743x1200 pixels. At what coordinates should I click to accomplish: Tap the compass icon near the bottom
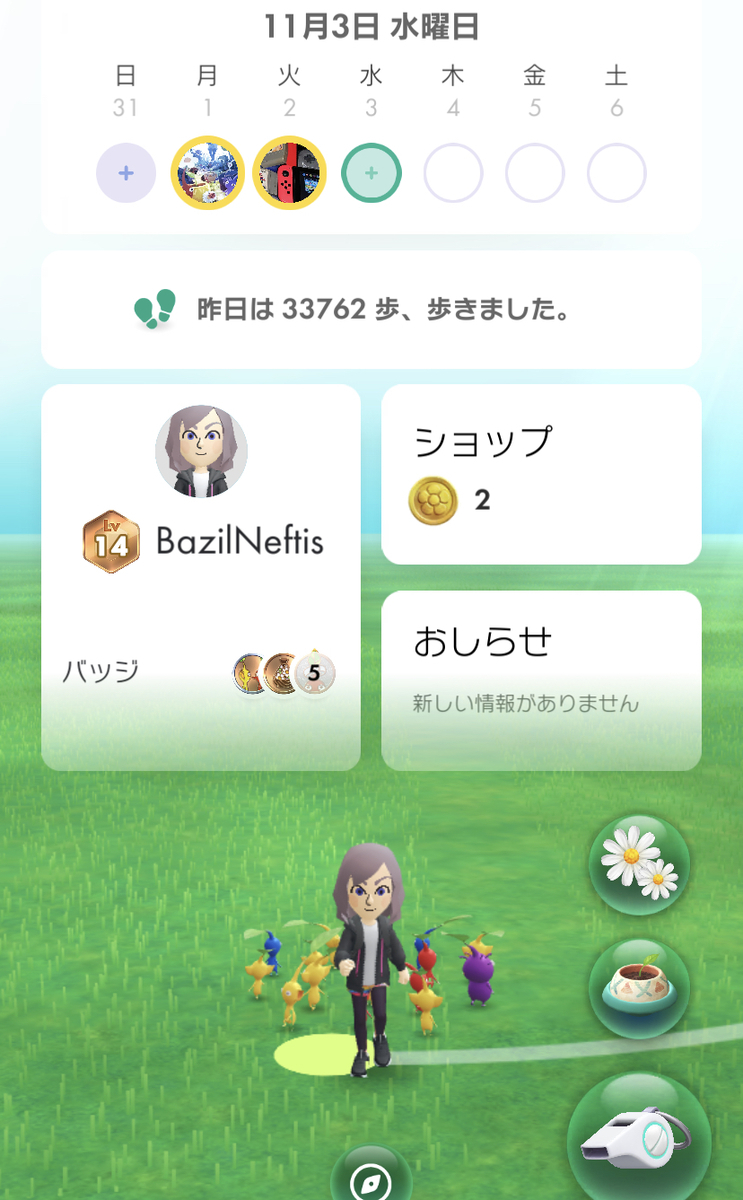[x=371, y=1181]
